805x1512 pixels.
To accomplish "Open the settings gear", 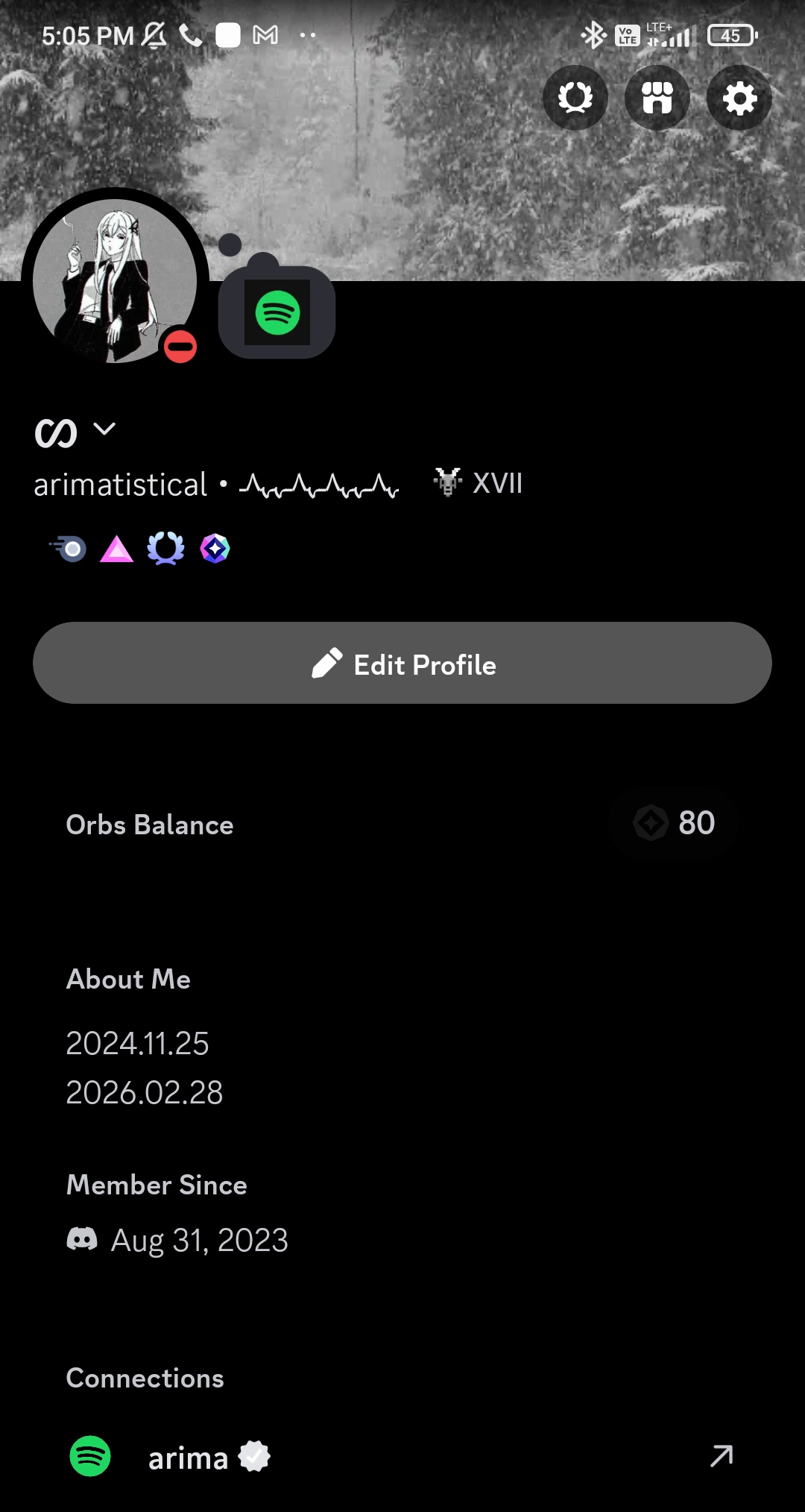I will coord(739,98).
